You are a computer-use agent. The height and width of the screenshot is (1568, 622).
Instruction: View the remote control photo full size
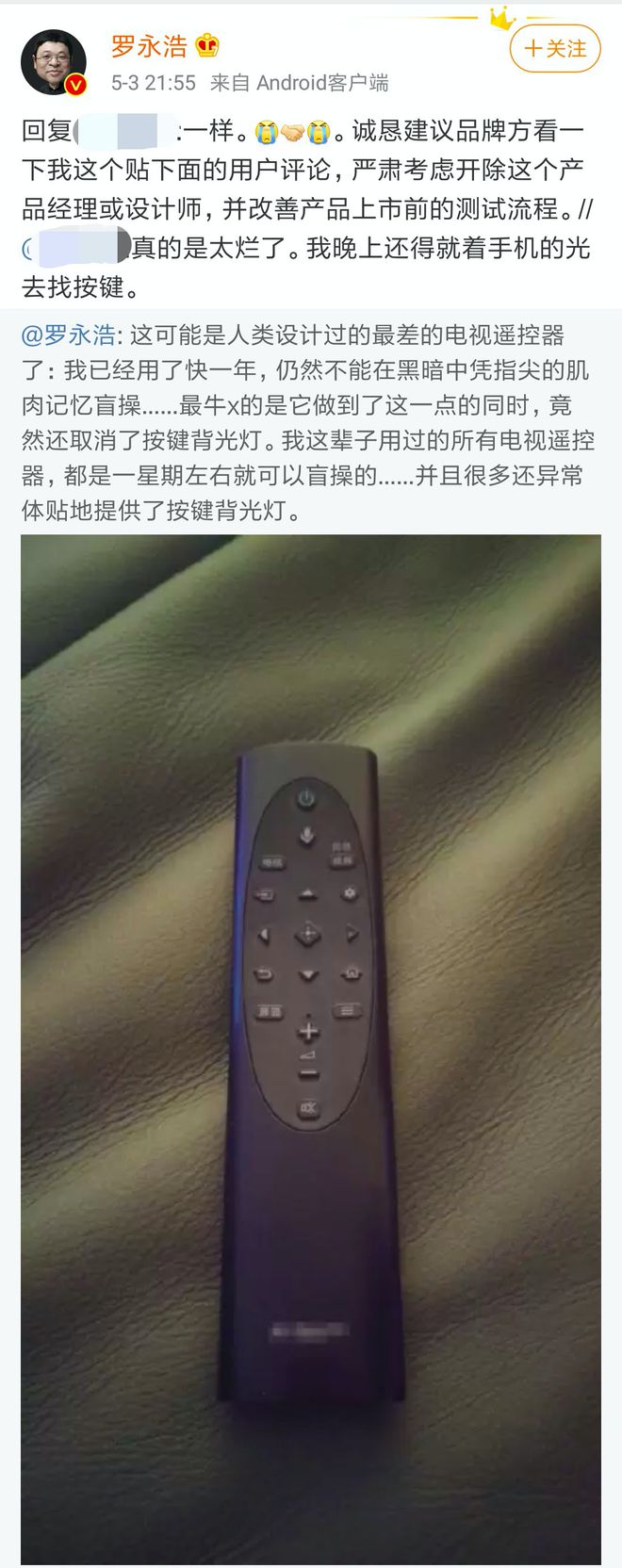[x=311, y=1046]
